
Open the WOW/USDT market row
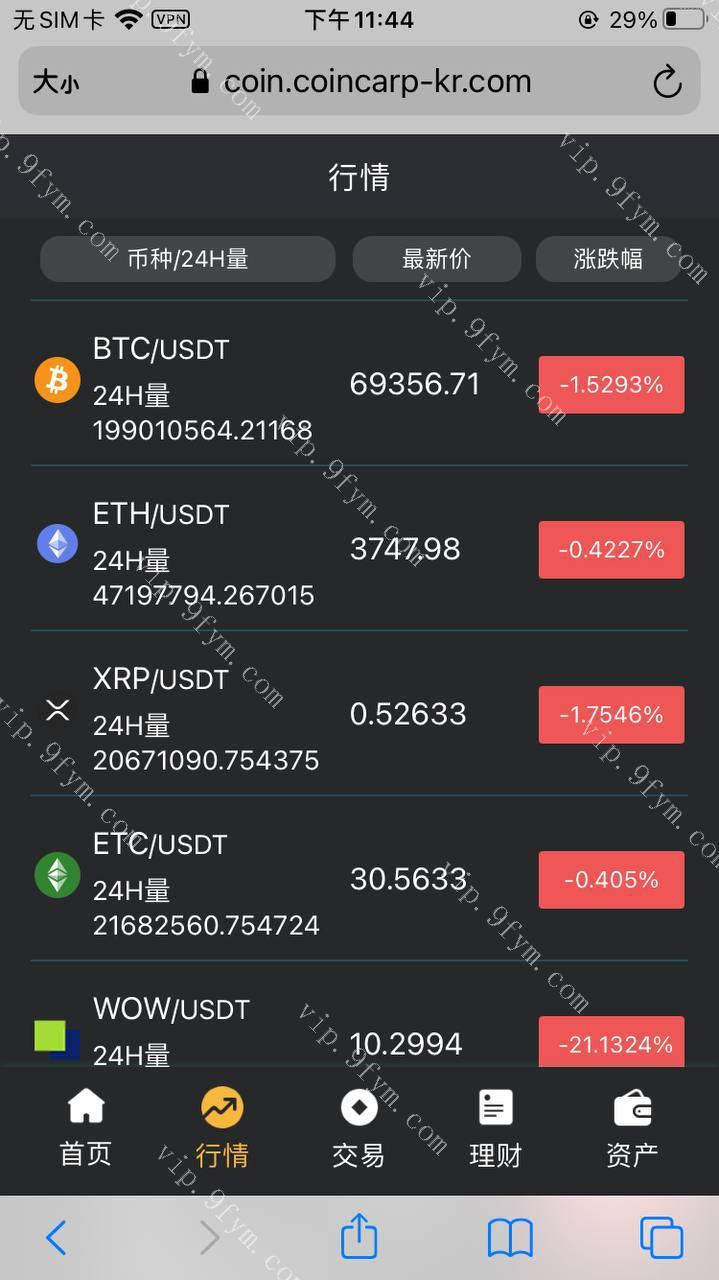[359, 1030]
